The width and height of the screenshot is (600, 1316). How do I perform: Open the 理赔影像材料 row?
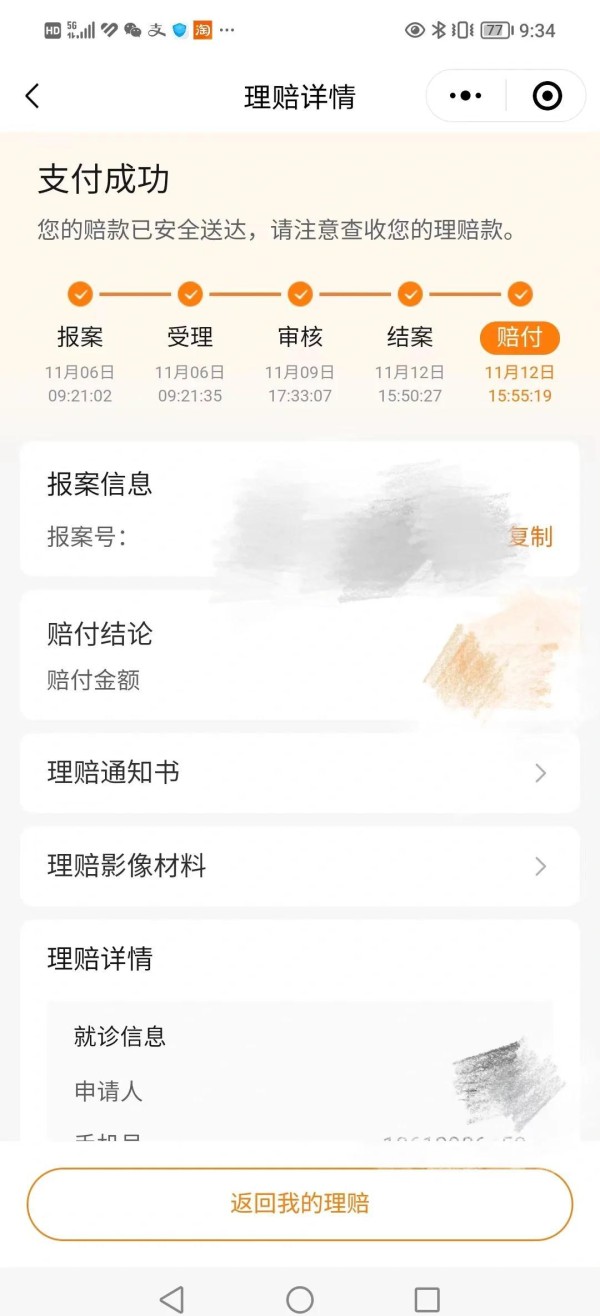(x=300, y=866)
